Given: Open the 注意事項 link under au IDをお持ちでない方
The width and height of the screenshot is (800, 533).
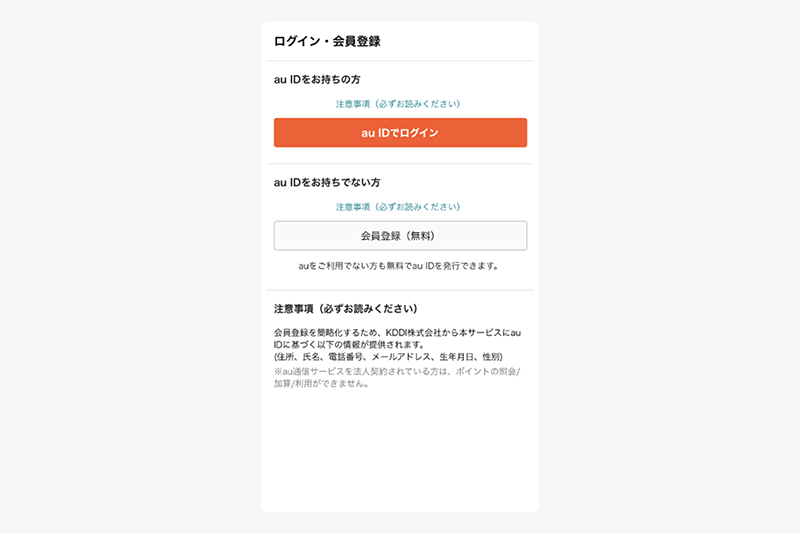Looking at the screenshot, I should click(x=398, y=207).
